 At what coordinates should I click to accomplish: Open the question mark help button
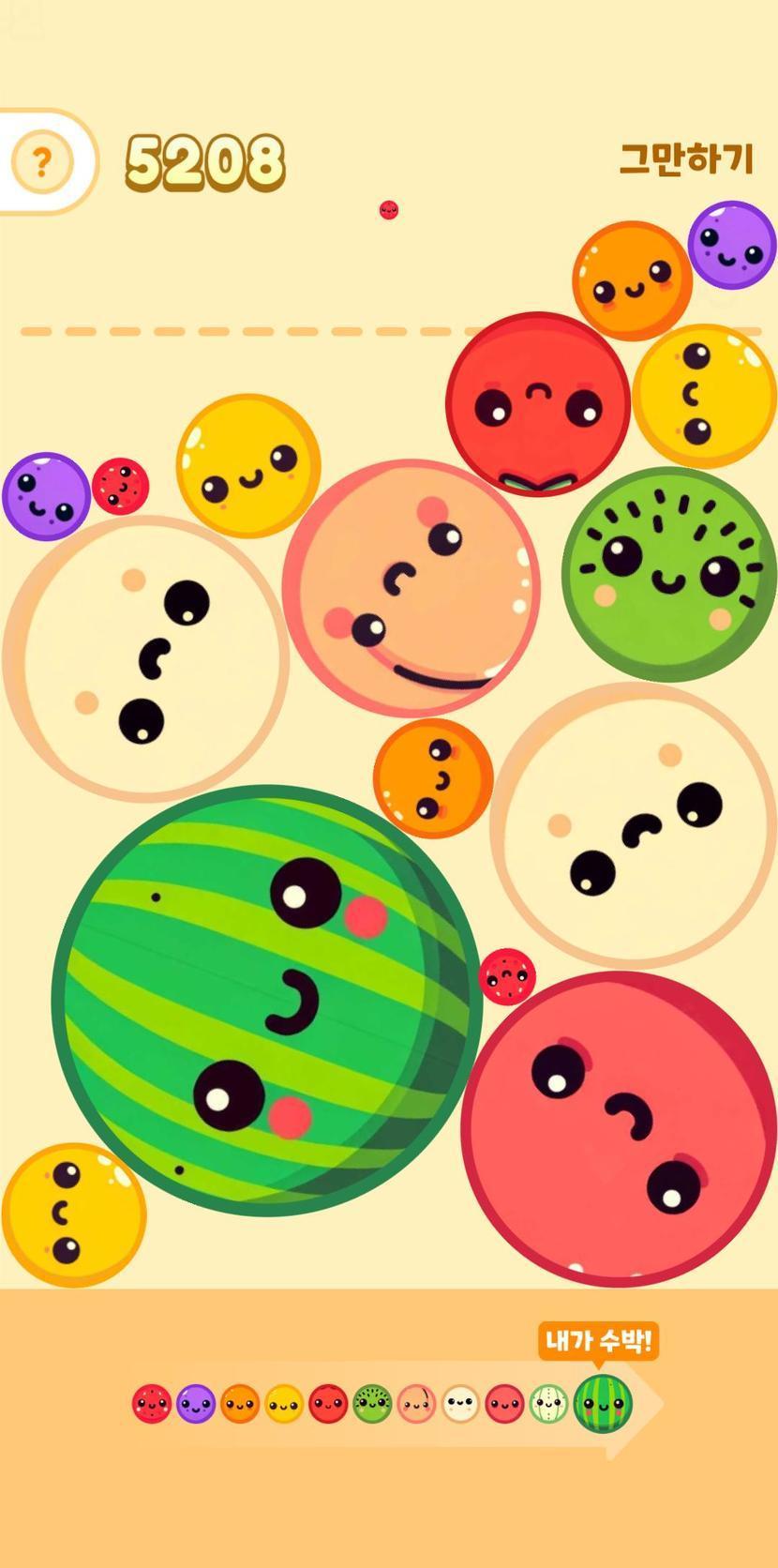41,162
